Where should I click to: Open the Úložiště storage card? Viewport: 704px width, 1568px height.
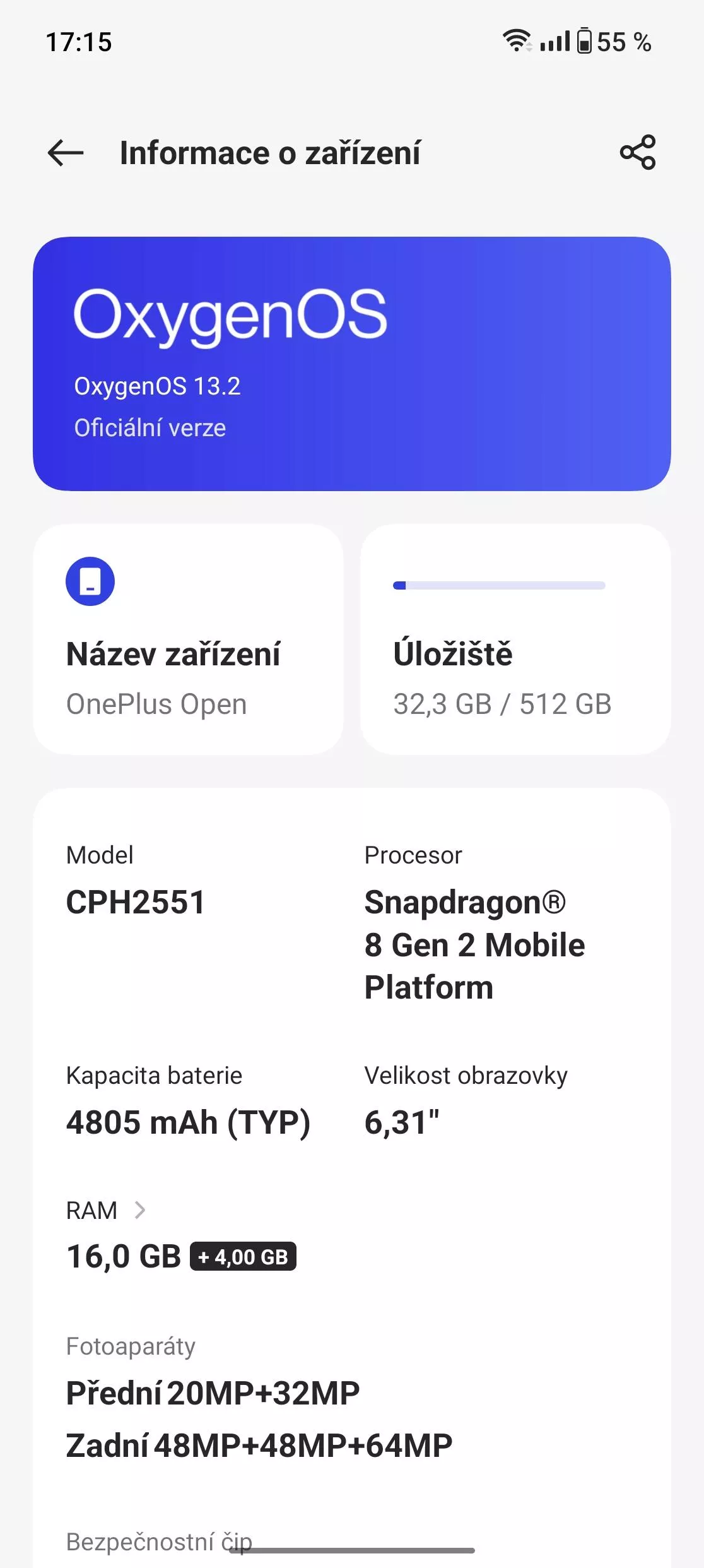(x=515, y=639)
